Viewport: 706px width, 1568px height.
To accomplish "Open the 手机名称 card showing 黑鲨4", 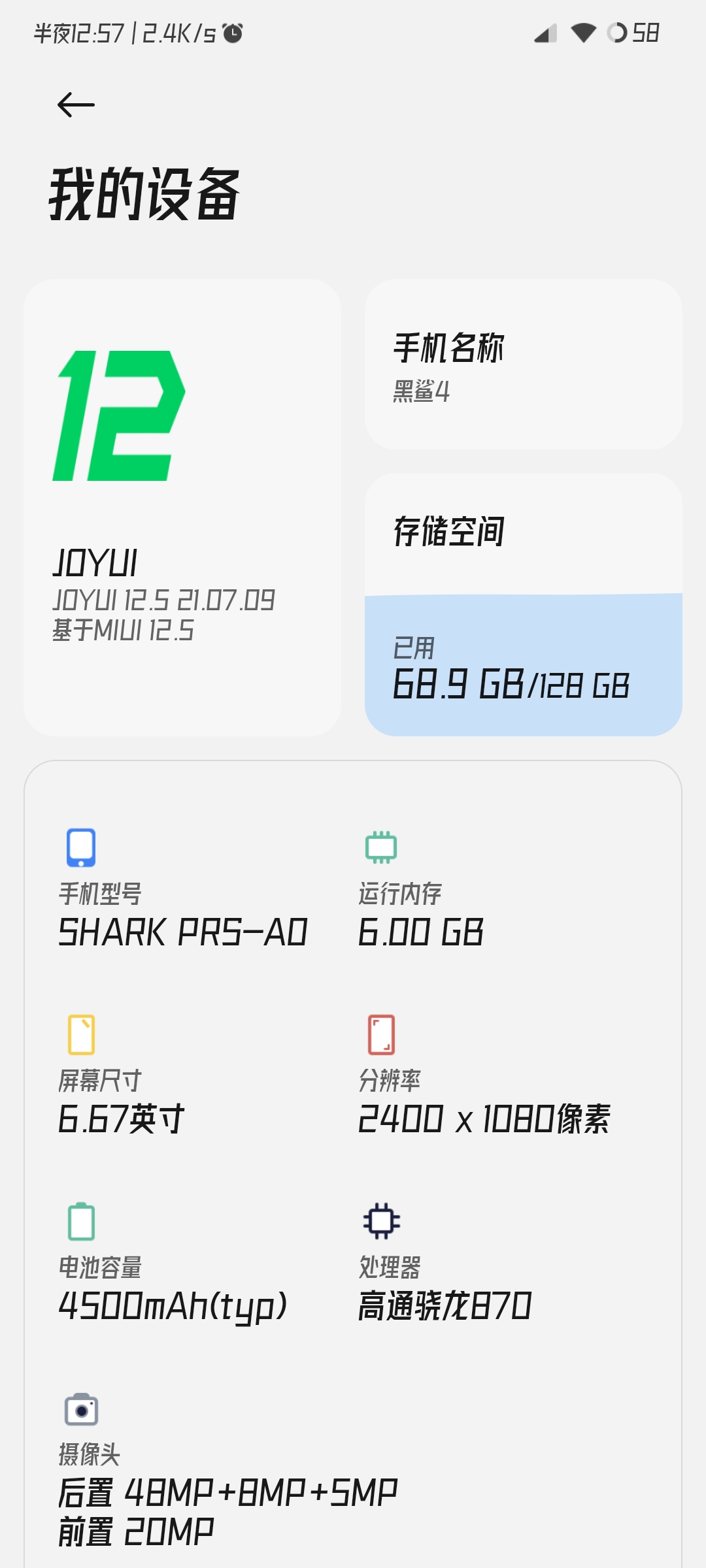I will click(x=524, y=365).
